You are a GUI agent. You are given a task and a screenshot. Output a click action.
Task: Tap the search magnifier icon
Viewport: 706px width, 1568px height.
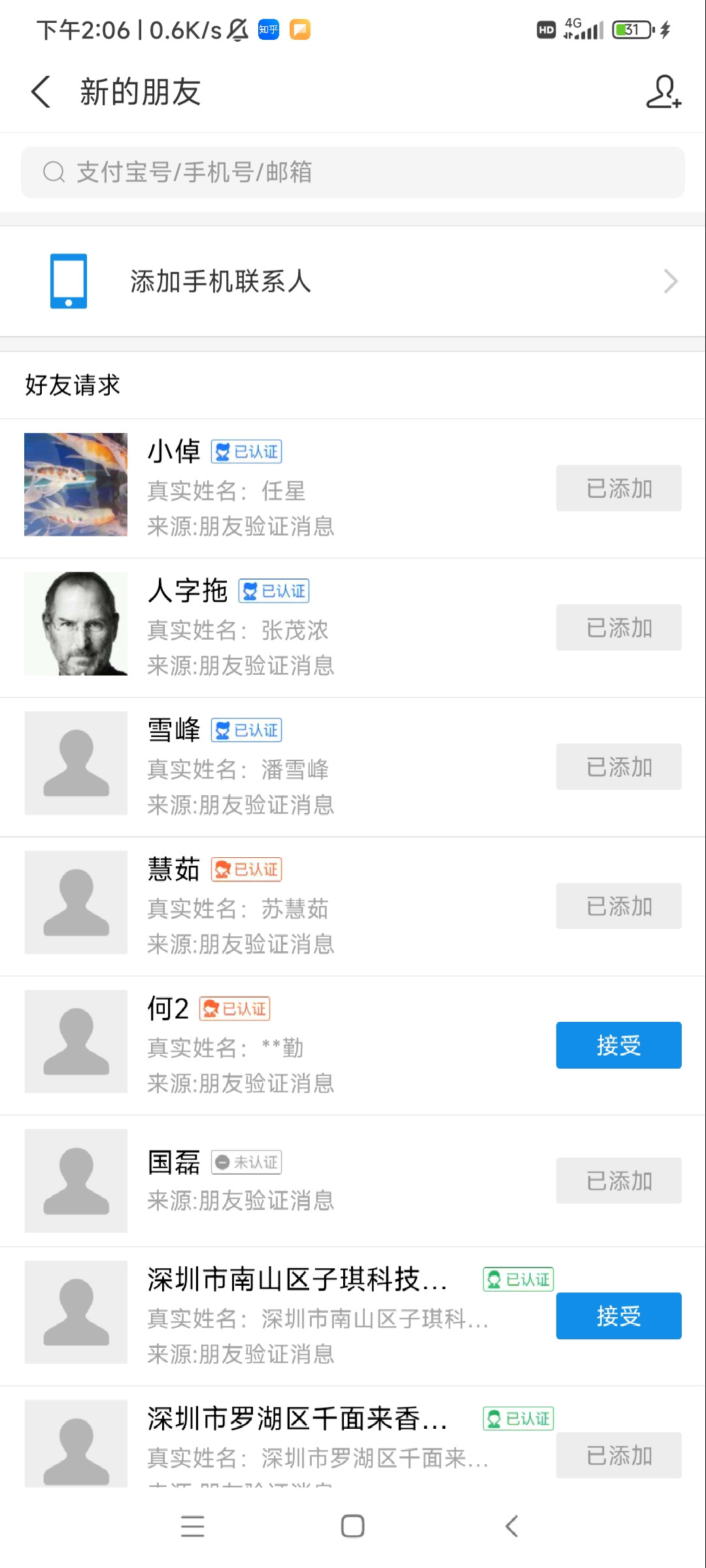point(54,172)
